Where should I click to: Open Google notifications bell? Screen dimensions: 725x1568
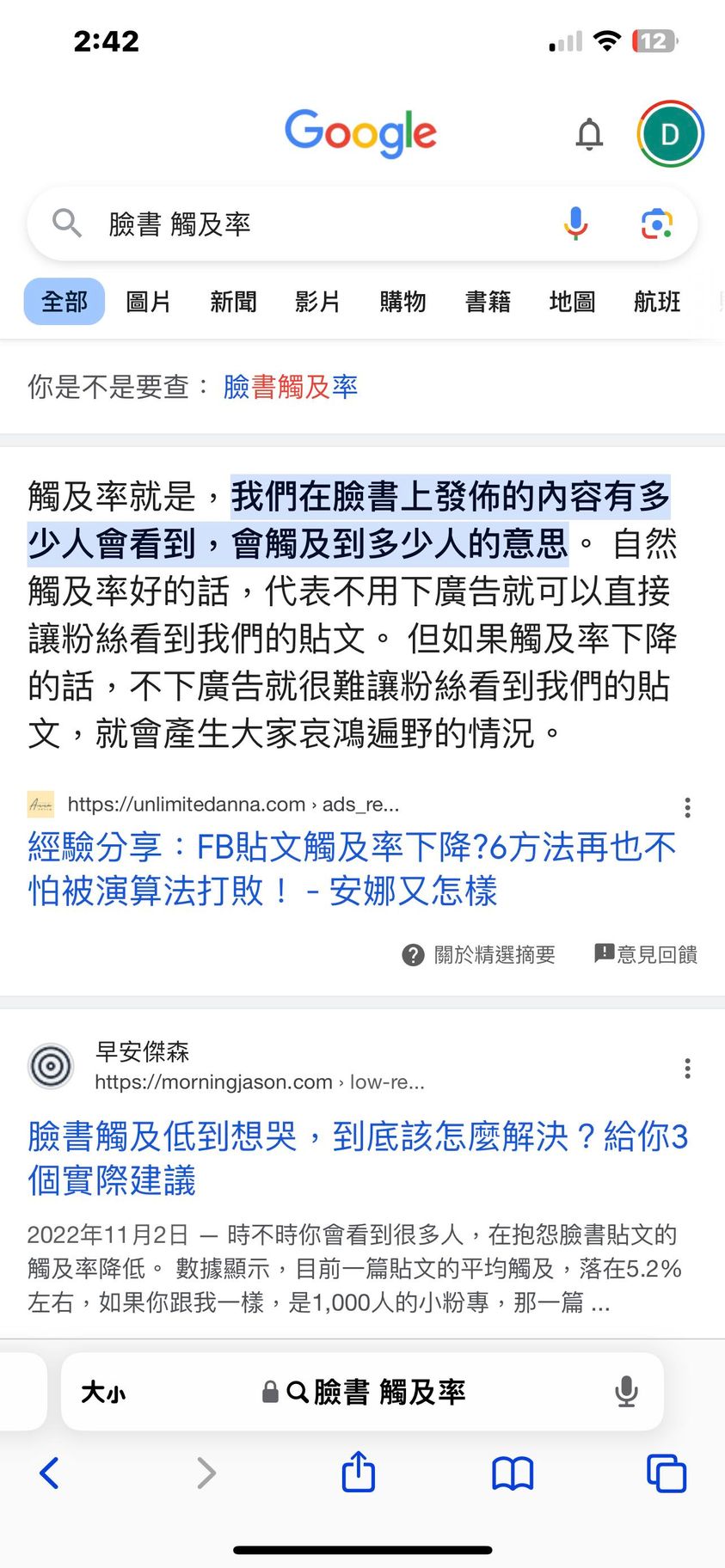click(x=589, y=135)
